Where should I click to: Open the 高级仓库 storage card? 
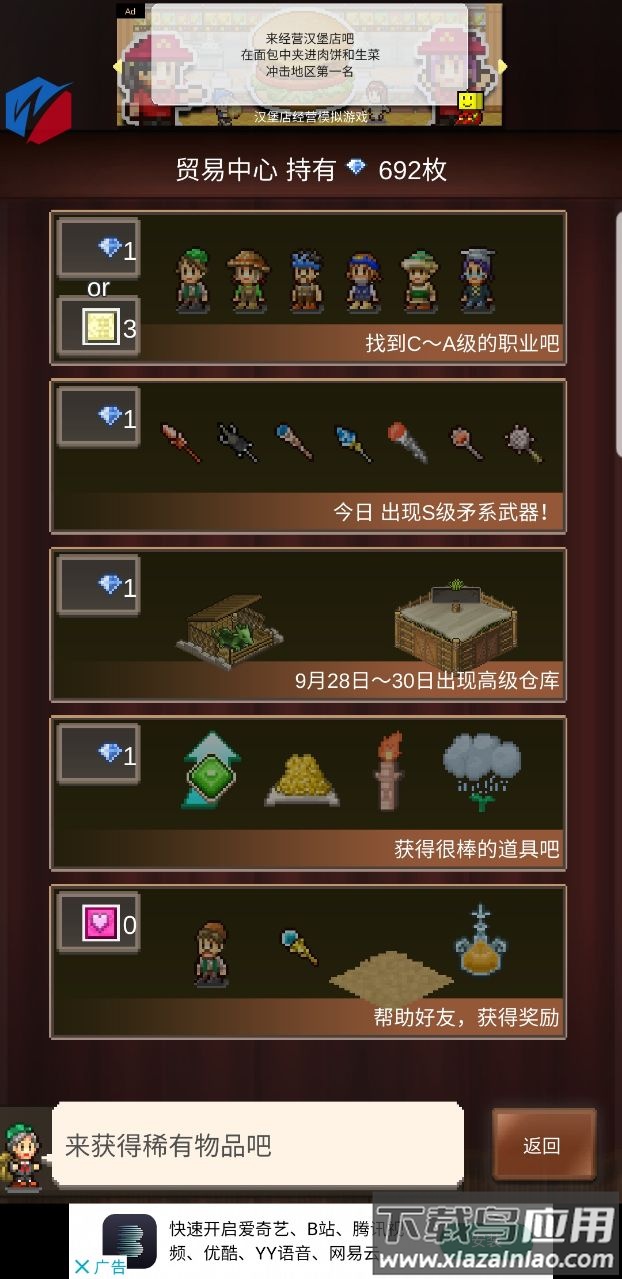(x=308, y=624)
